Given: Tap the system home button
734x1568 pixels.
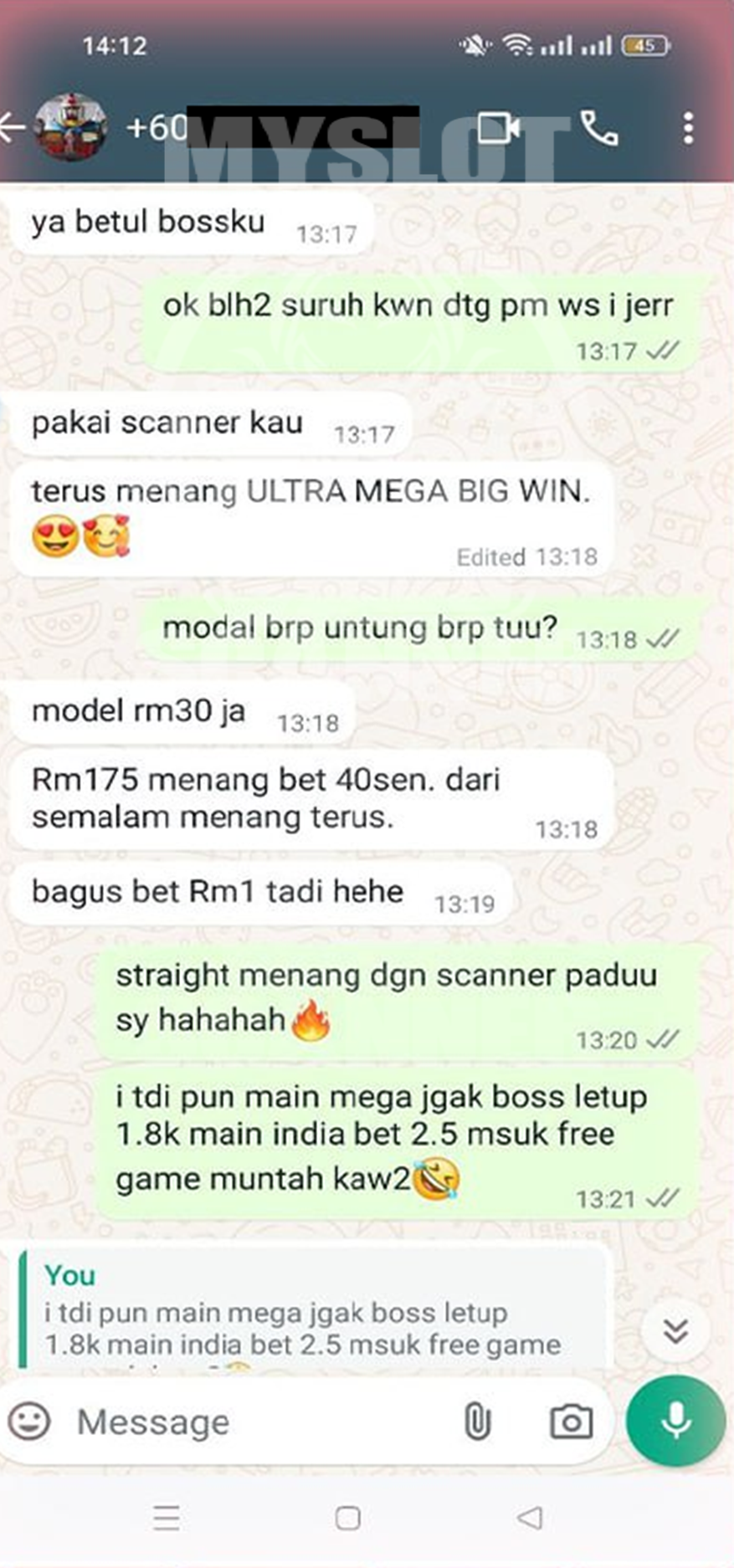Looking at the screenshot, I should pos(347,1518).
